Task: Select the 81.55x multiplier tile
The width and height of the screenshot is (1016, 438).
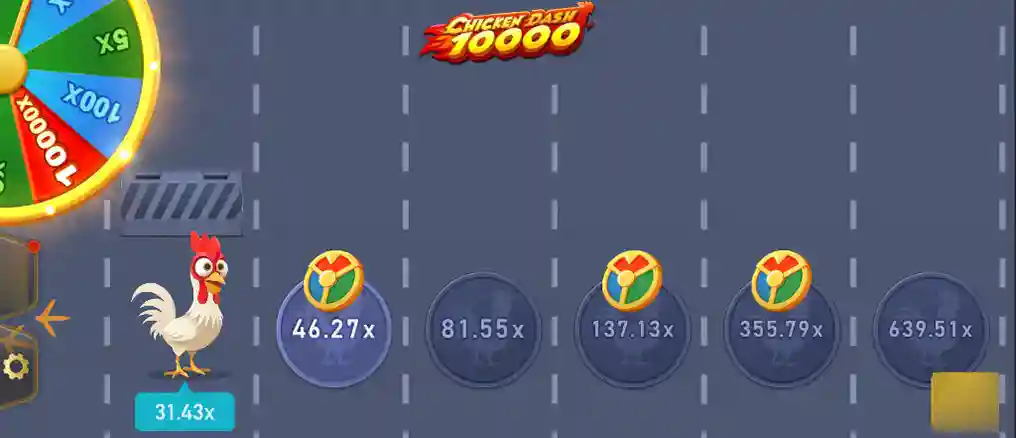Action: pyautogui.click(x=483, y=329)
